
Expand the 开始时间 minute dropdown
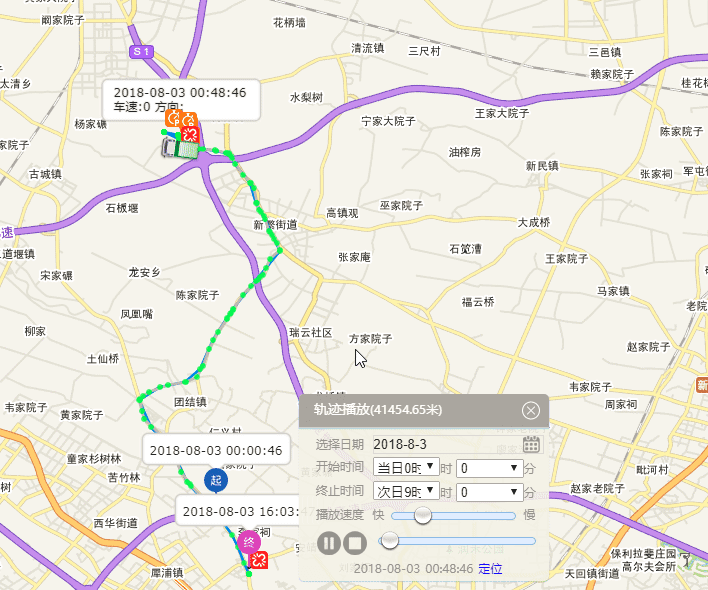coord(491,467)
